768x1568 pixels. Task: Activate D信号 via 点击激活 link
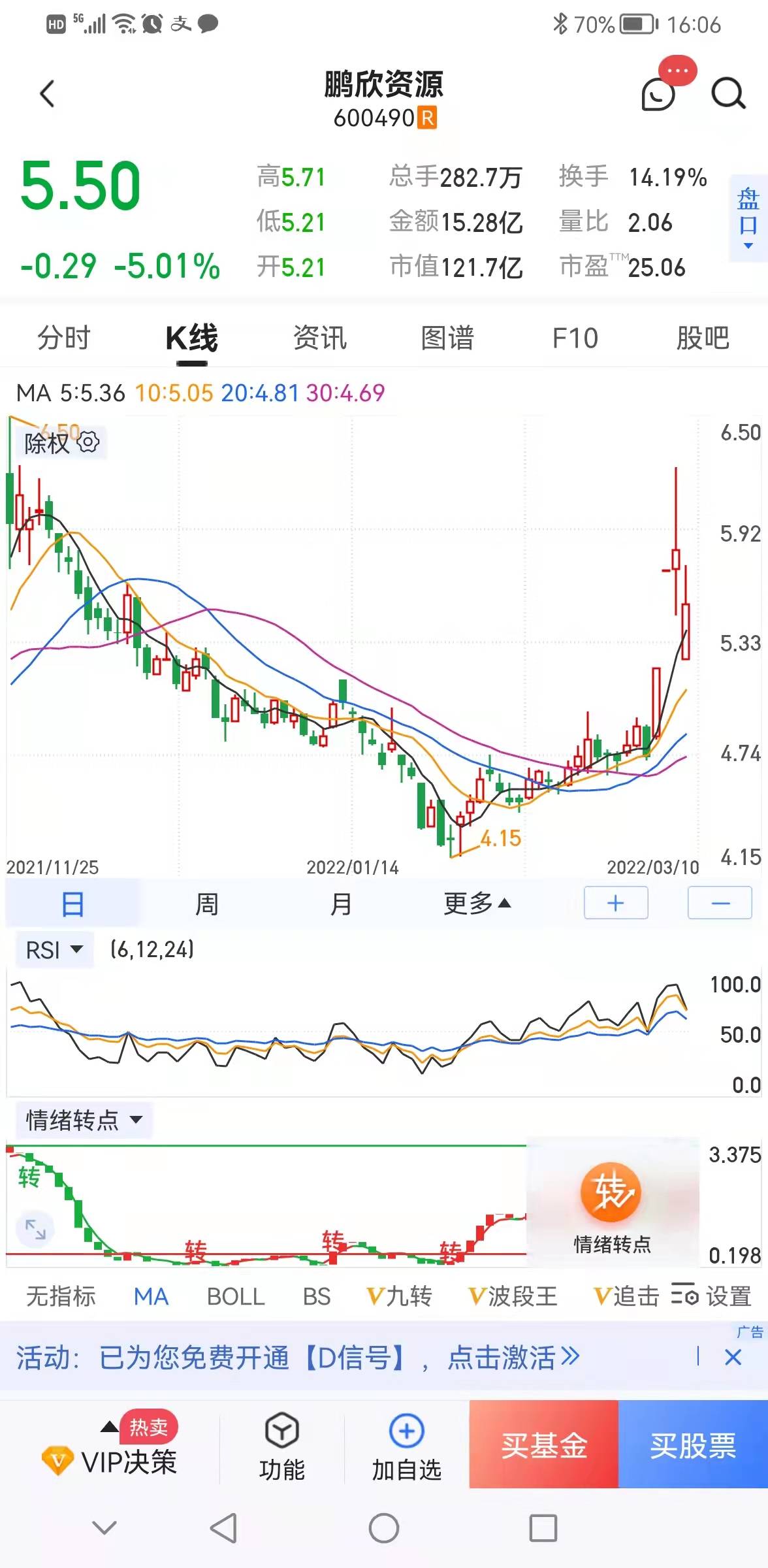[511, 1358]
